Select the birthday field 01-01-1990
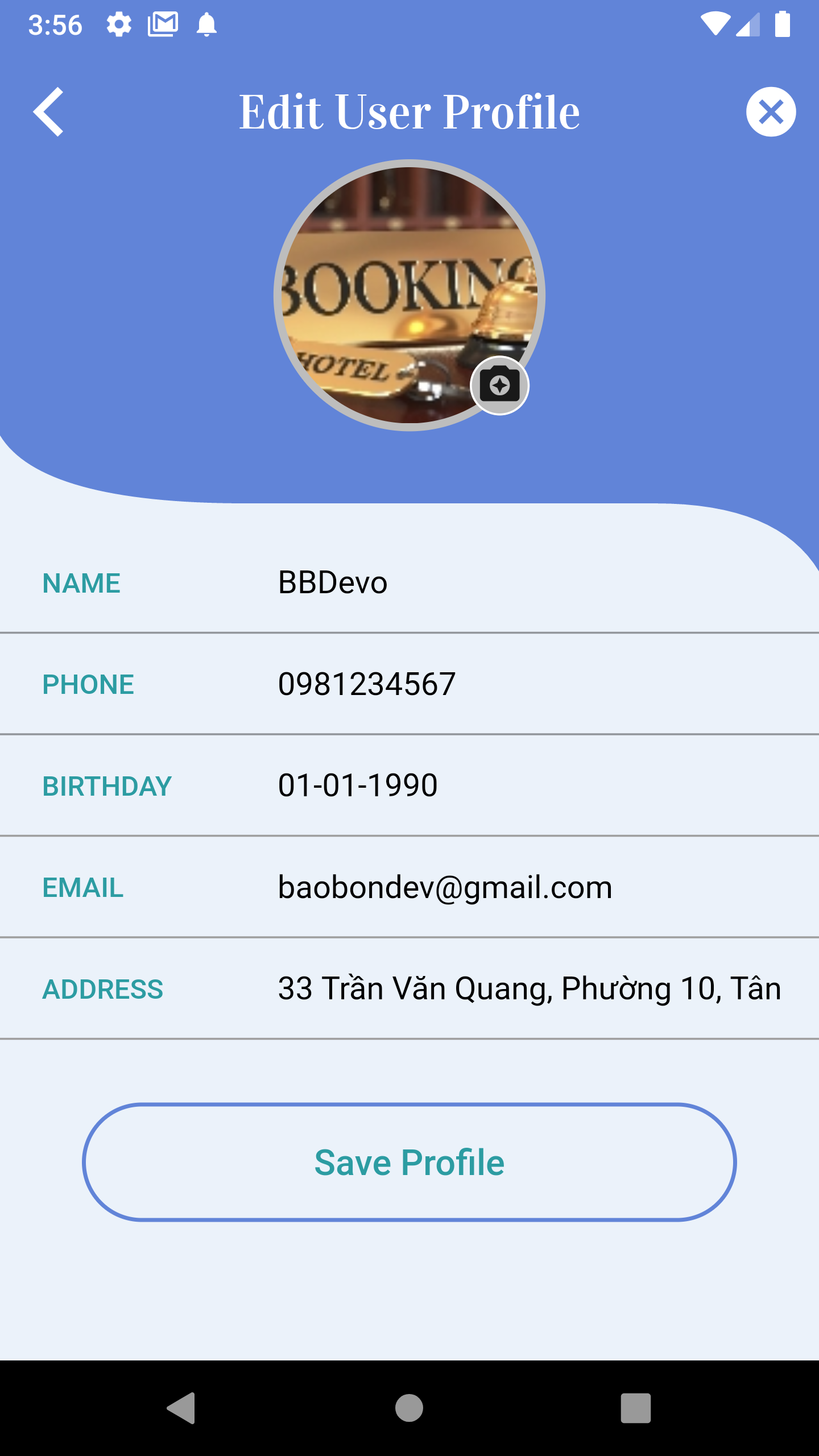The height and width of the screenshot is (1456, 819). pos(529,785)
